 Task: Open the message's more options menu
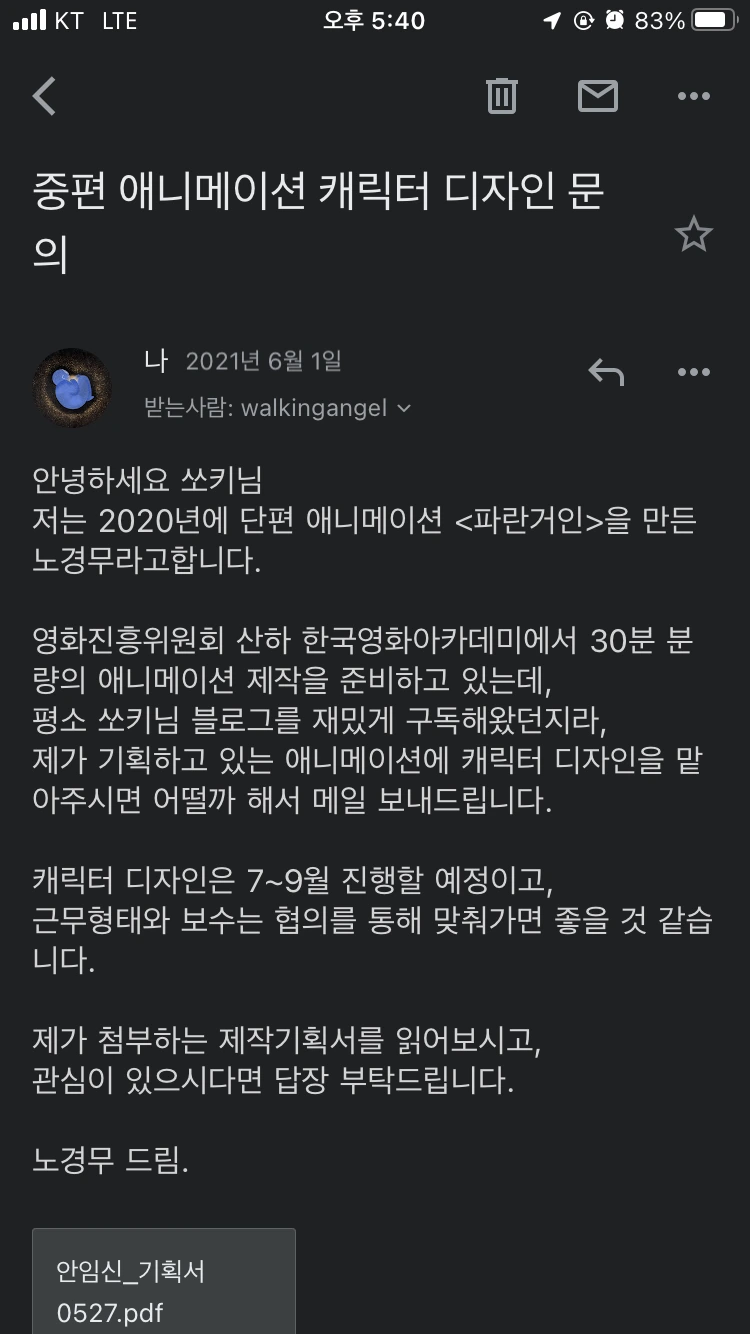[694, 372]
